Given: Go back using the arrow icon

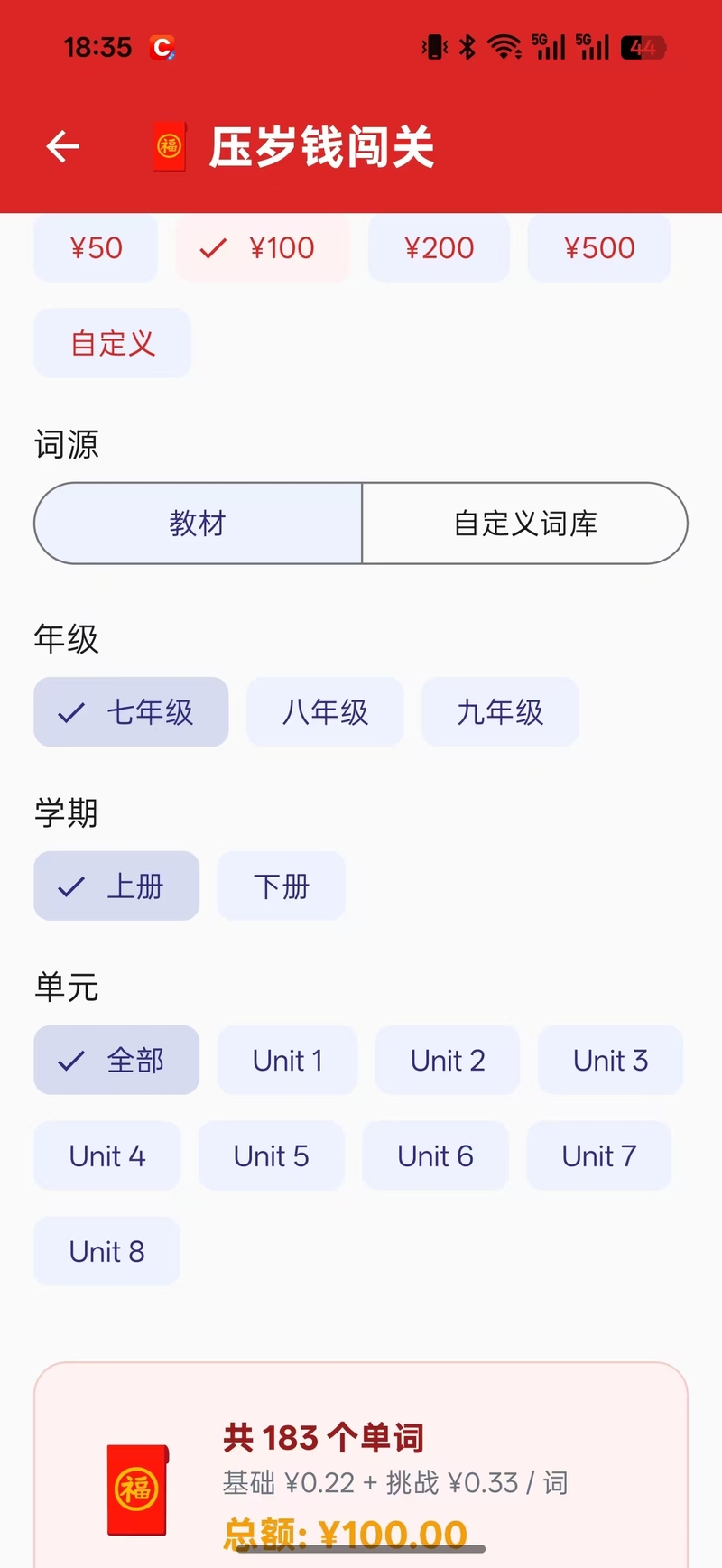Looking at the screenshot, I should (x=63, y=146).
